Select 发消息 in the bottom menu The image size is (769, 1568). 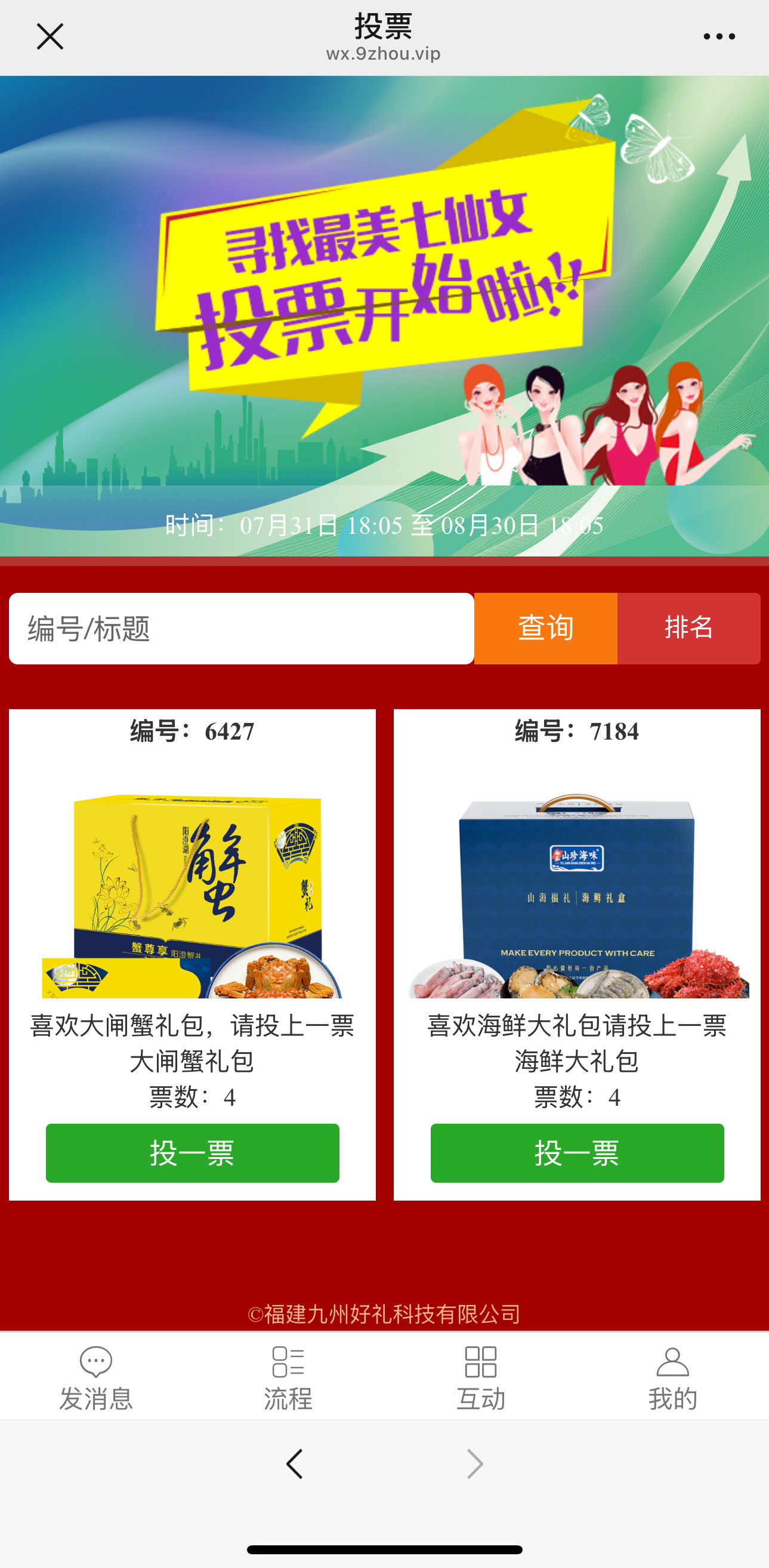tap(96, 1378)
